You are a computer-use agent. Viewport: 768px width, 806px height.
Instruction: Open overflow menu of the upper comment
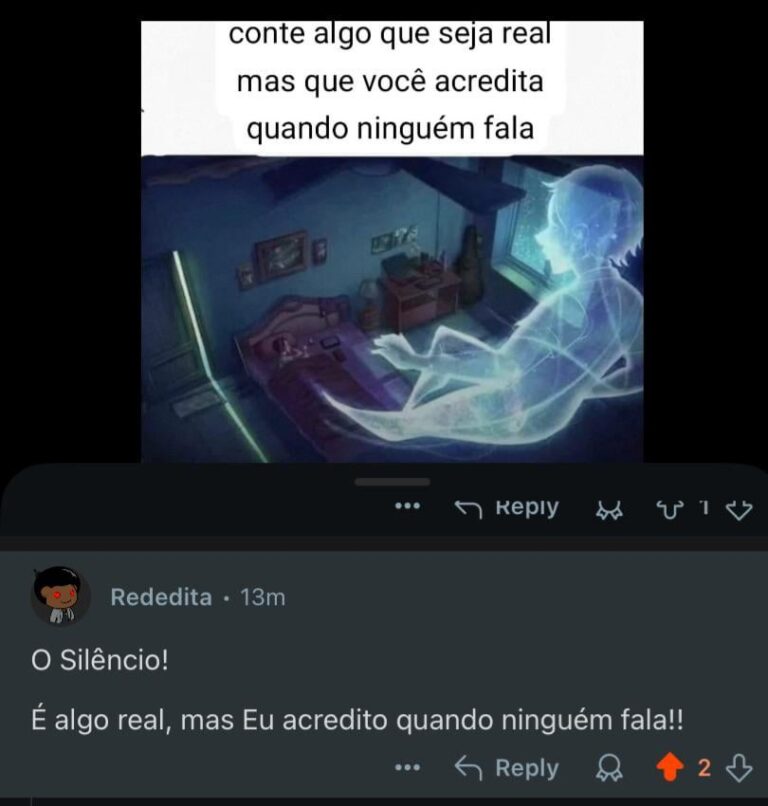[x=408, y=508]
